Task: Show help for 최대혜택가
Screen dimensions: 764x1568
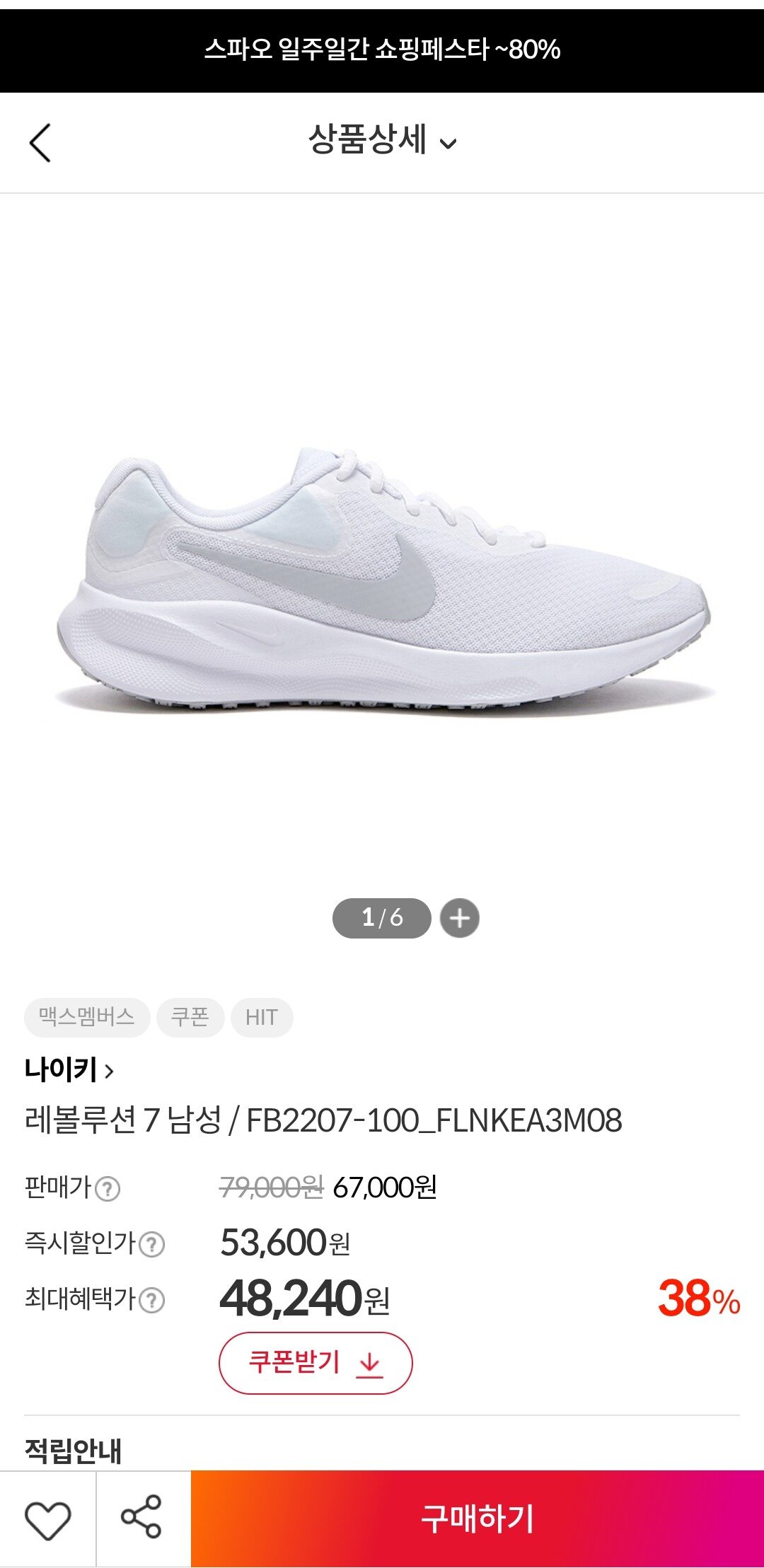Action: pos(151,1300)
